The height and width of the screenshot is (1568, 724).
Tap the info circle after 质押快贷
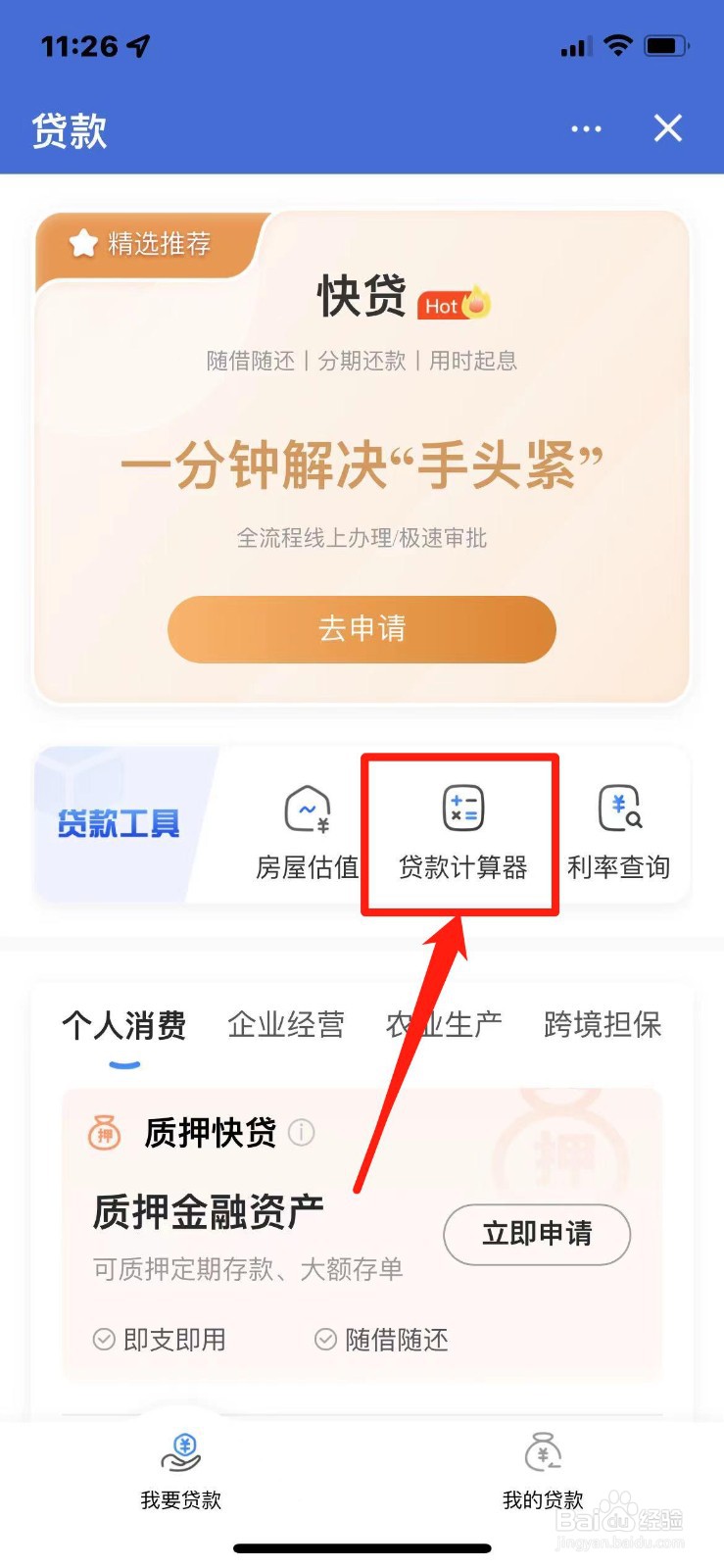click(301, 1132)
